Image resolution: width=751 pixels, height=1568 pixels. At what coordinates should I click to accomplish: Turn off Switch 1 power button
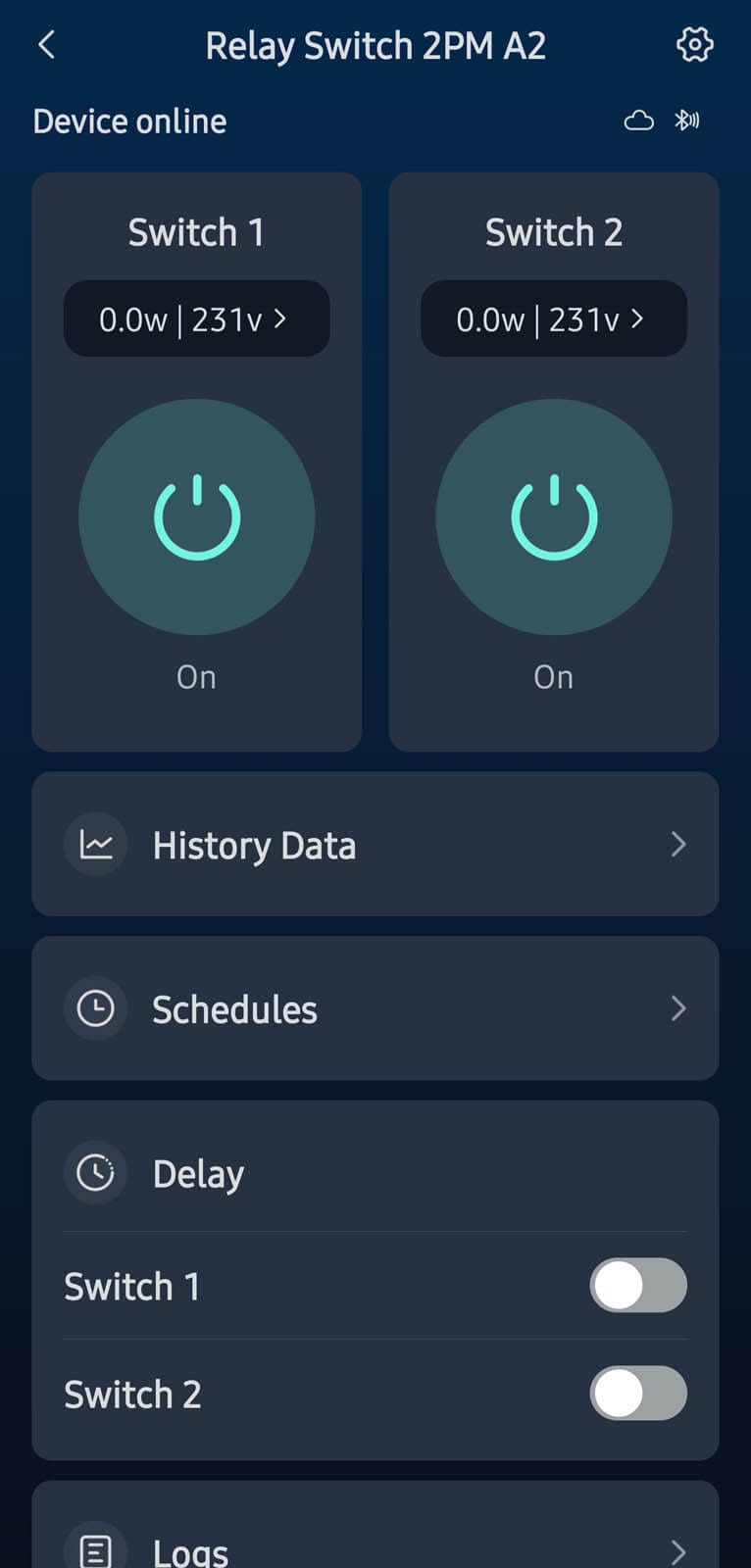tap(197, 516)
